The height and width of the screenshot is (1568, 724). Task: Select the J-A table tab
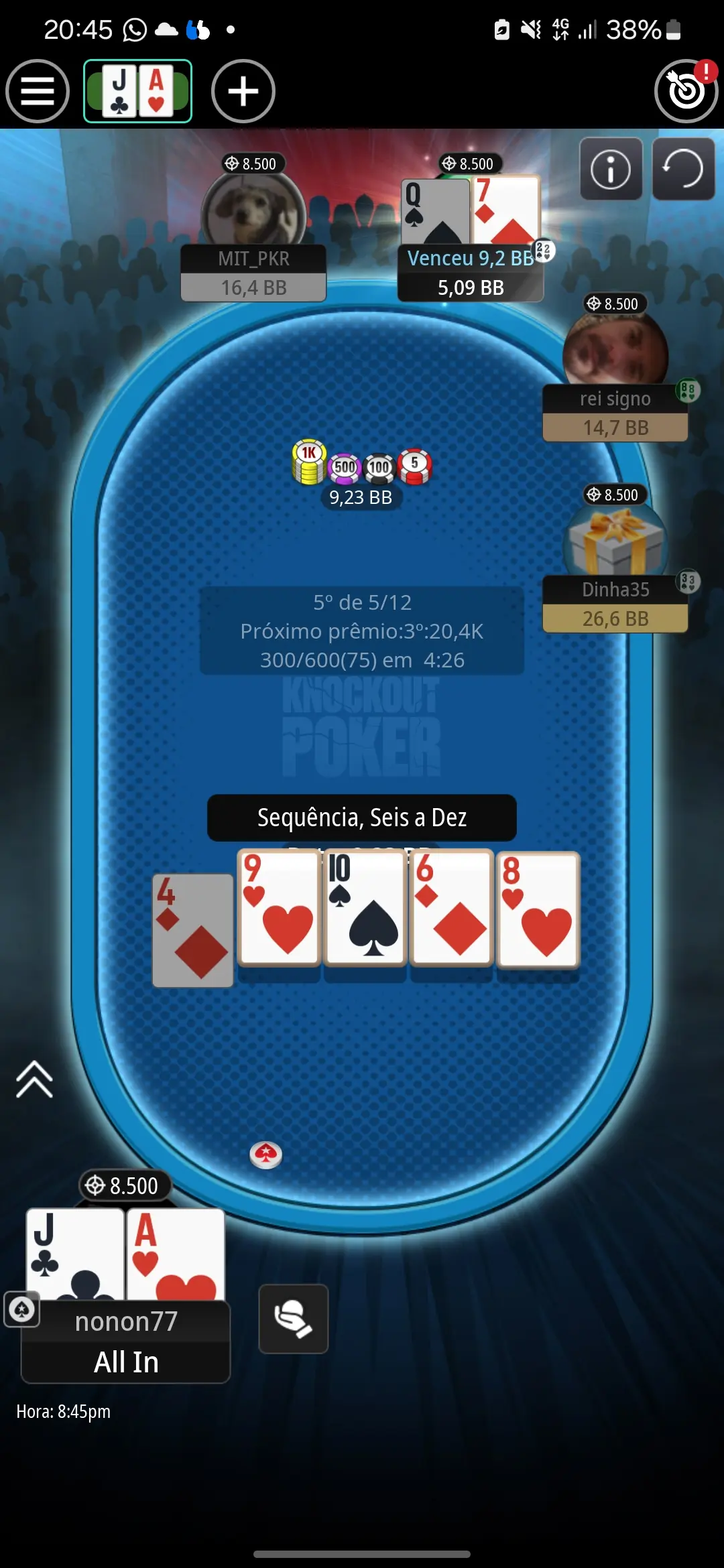coord(137,91)
